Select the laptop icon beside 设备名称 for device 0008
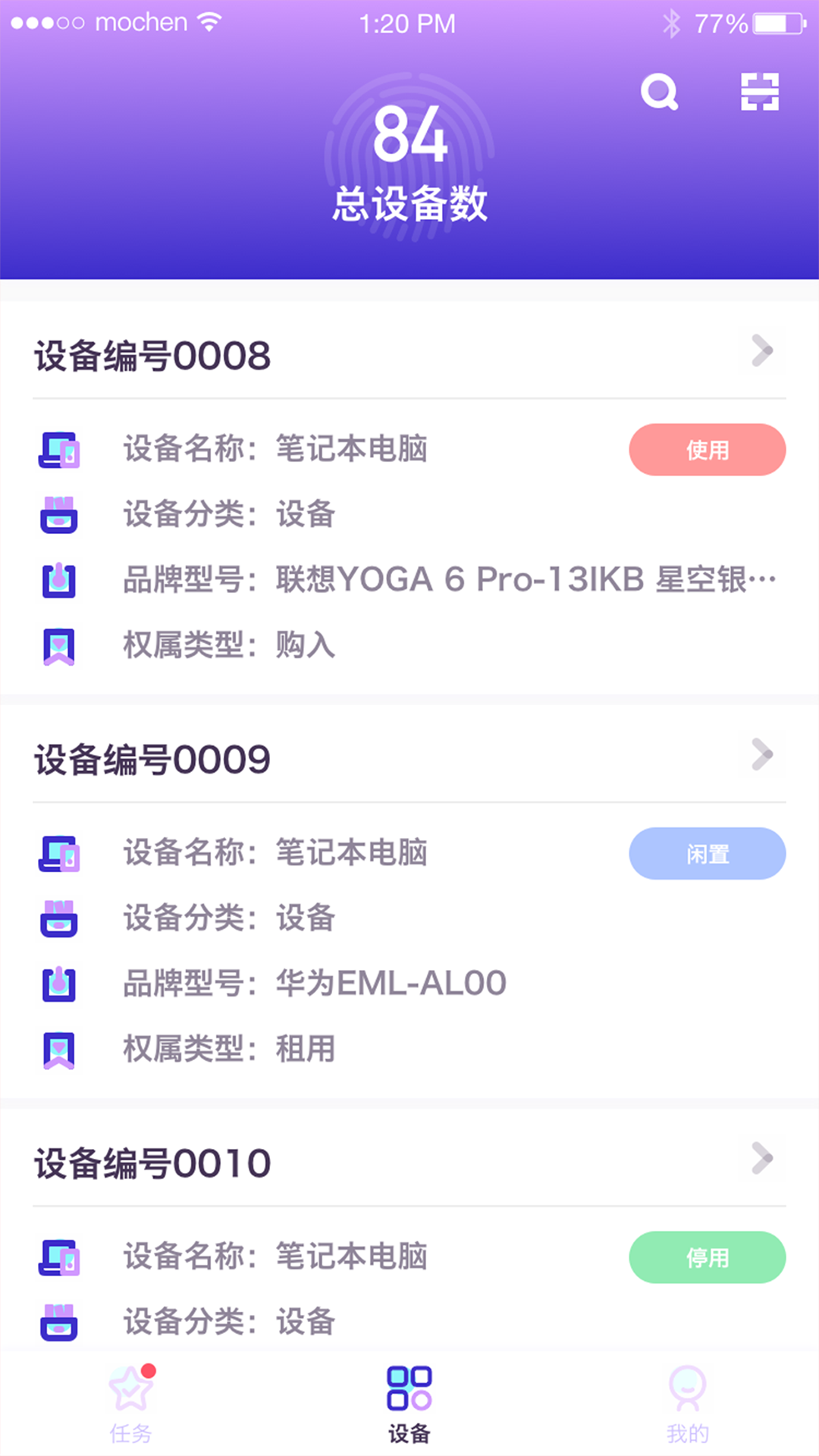Screen dimensions: 819x1456 (60, 449)
